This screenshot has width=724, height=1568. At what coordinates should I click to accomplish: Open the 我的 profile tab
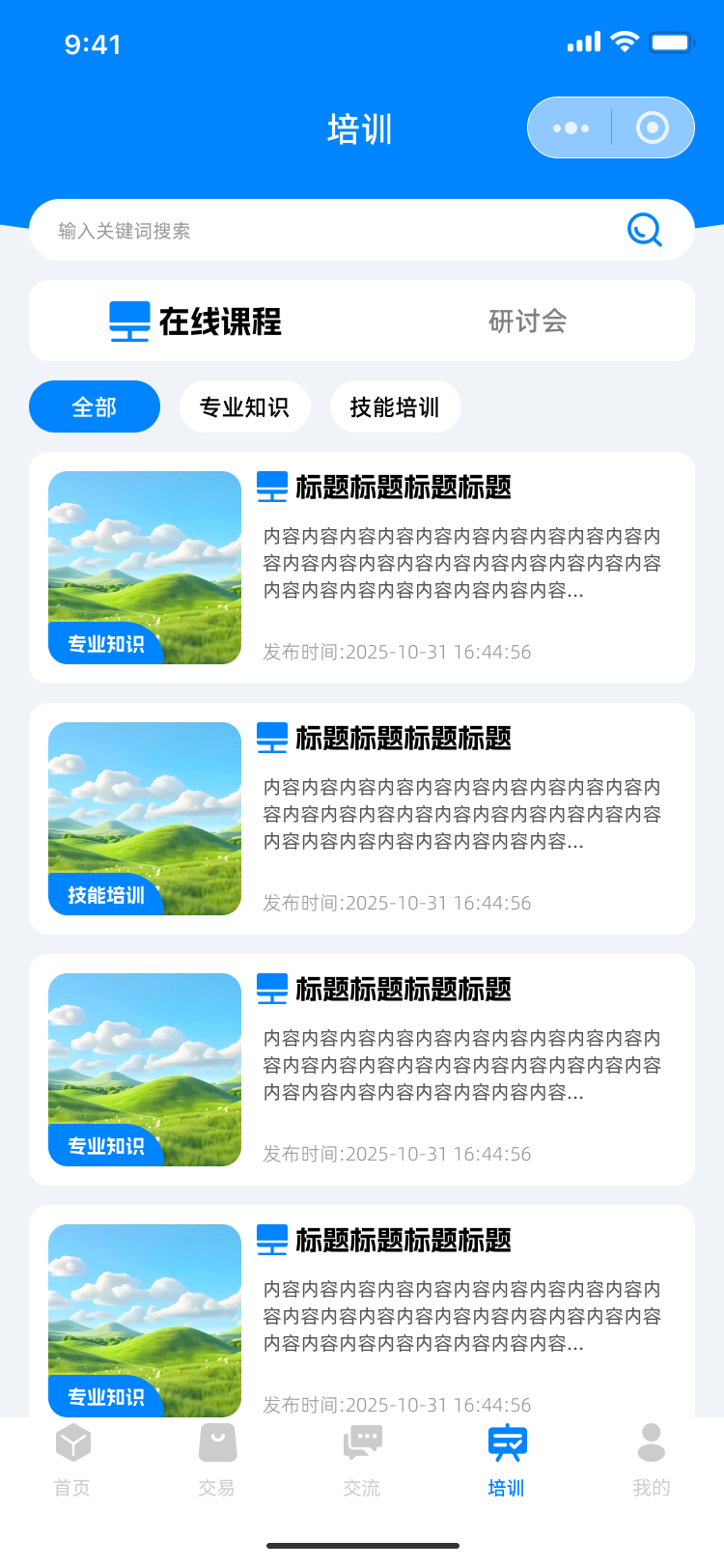[x=652, y=1460]
